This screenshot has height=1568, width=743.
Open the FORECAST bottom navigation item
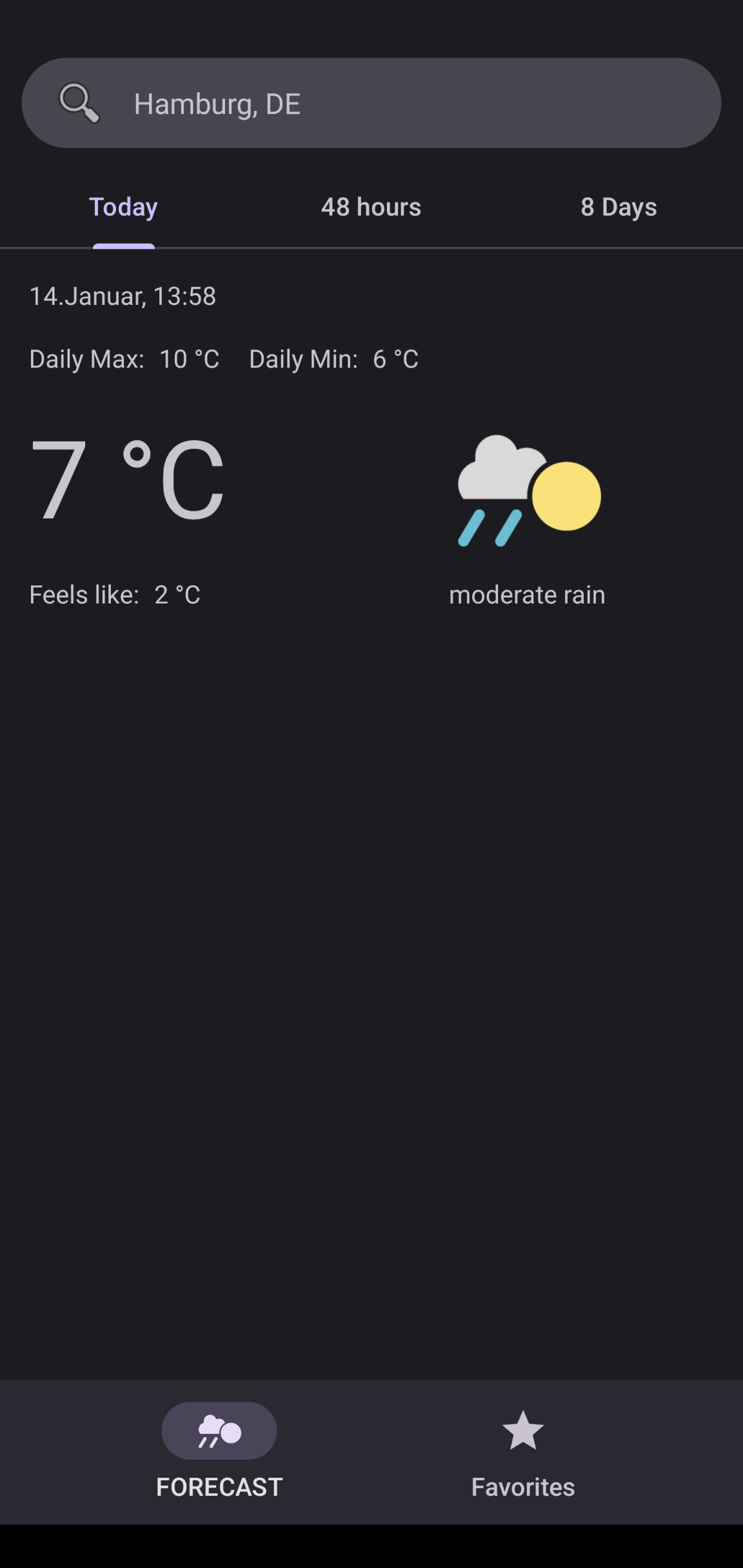(x=219, y=1452)
